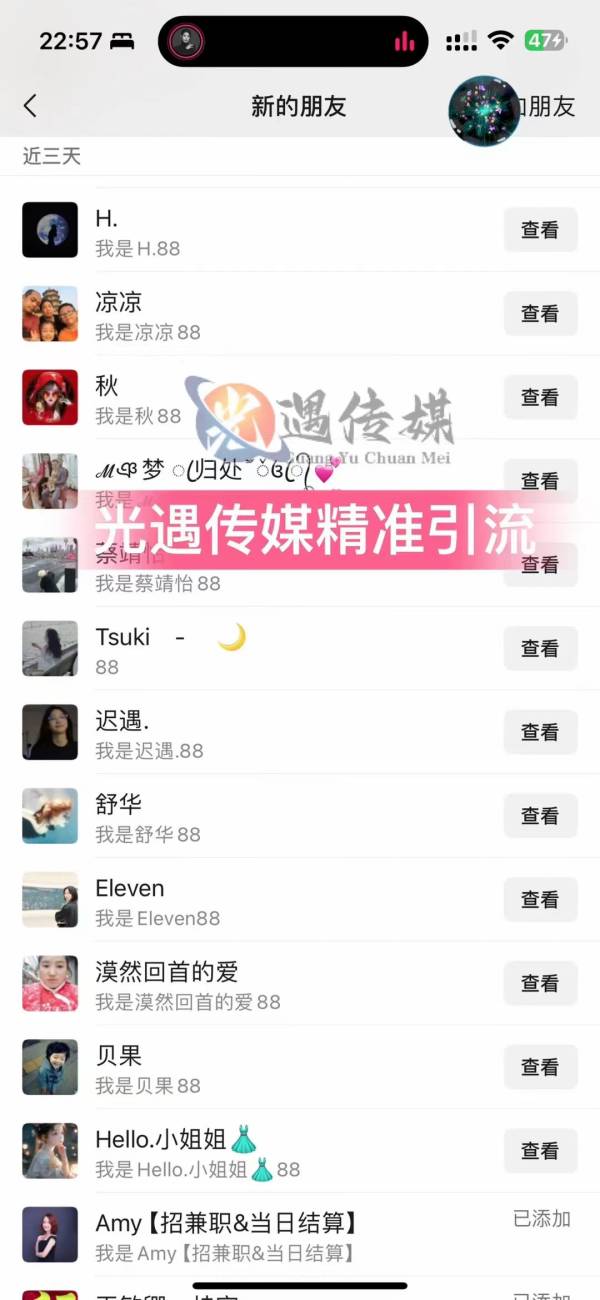
Task: Tap 查看 beside 舒华
Action: (x=540, y=816)
